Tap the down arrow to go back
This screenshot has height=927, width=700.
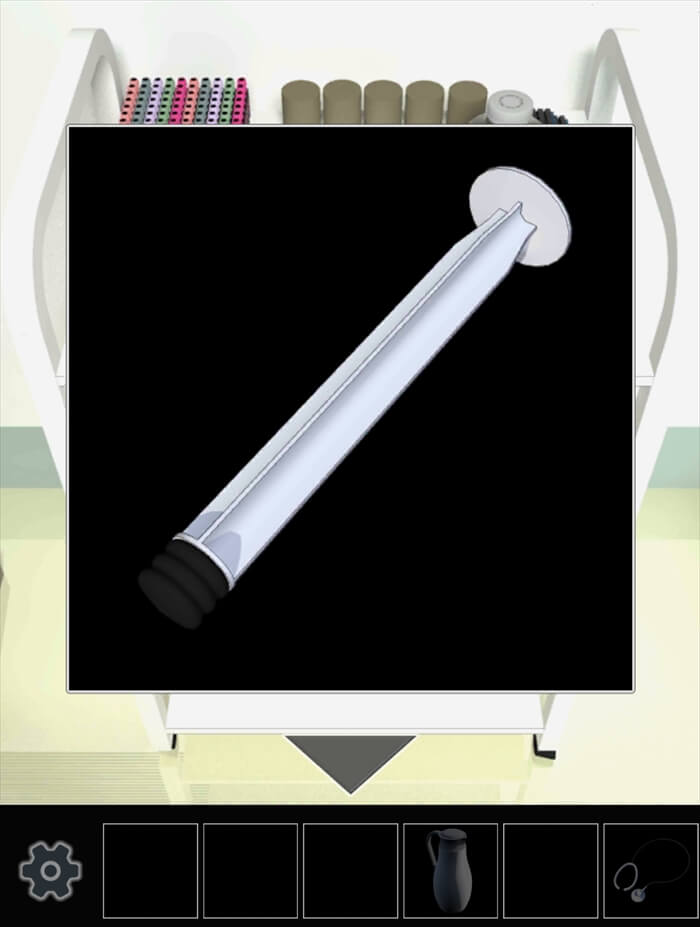350,762
